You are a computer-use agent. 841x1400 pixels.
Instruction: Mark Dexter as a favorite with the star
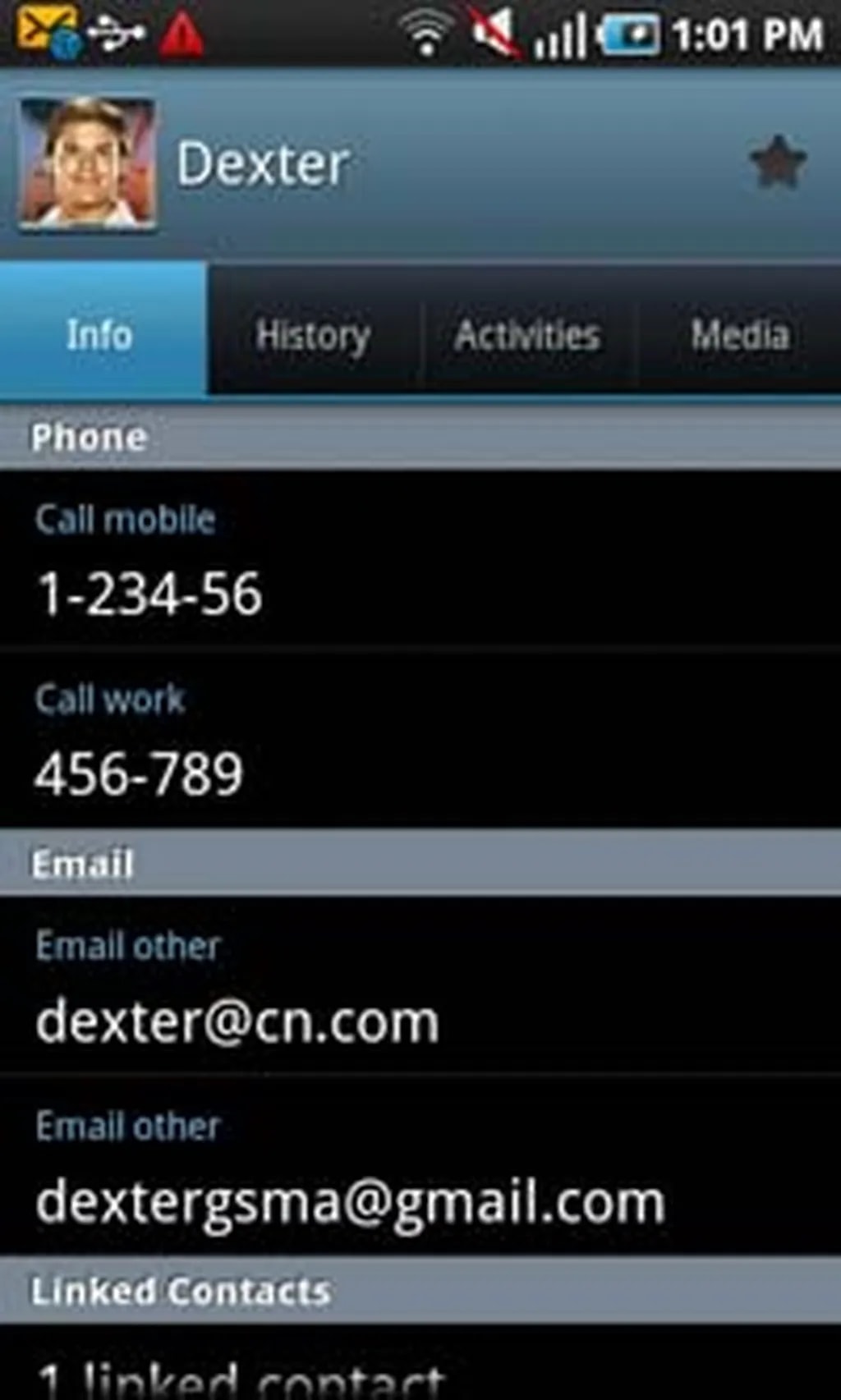coord(777,163)
